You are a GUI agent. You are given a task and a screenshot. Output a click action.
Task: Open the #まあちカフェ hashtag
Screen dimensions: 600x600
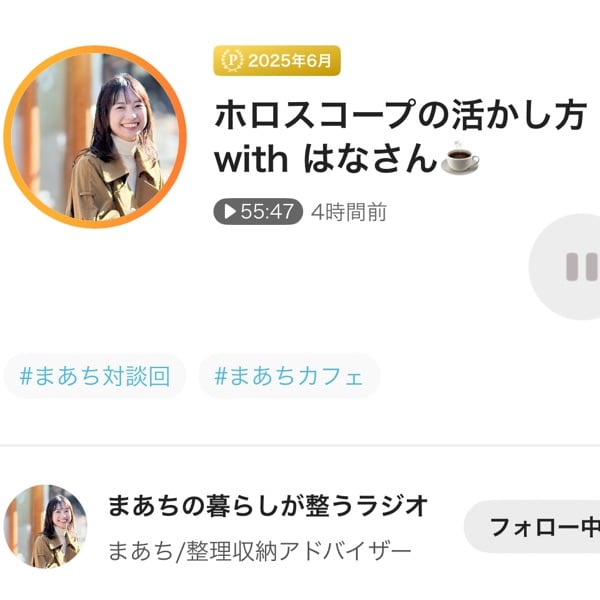[289, 376]
